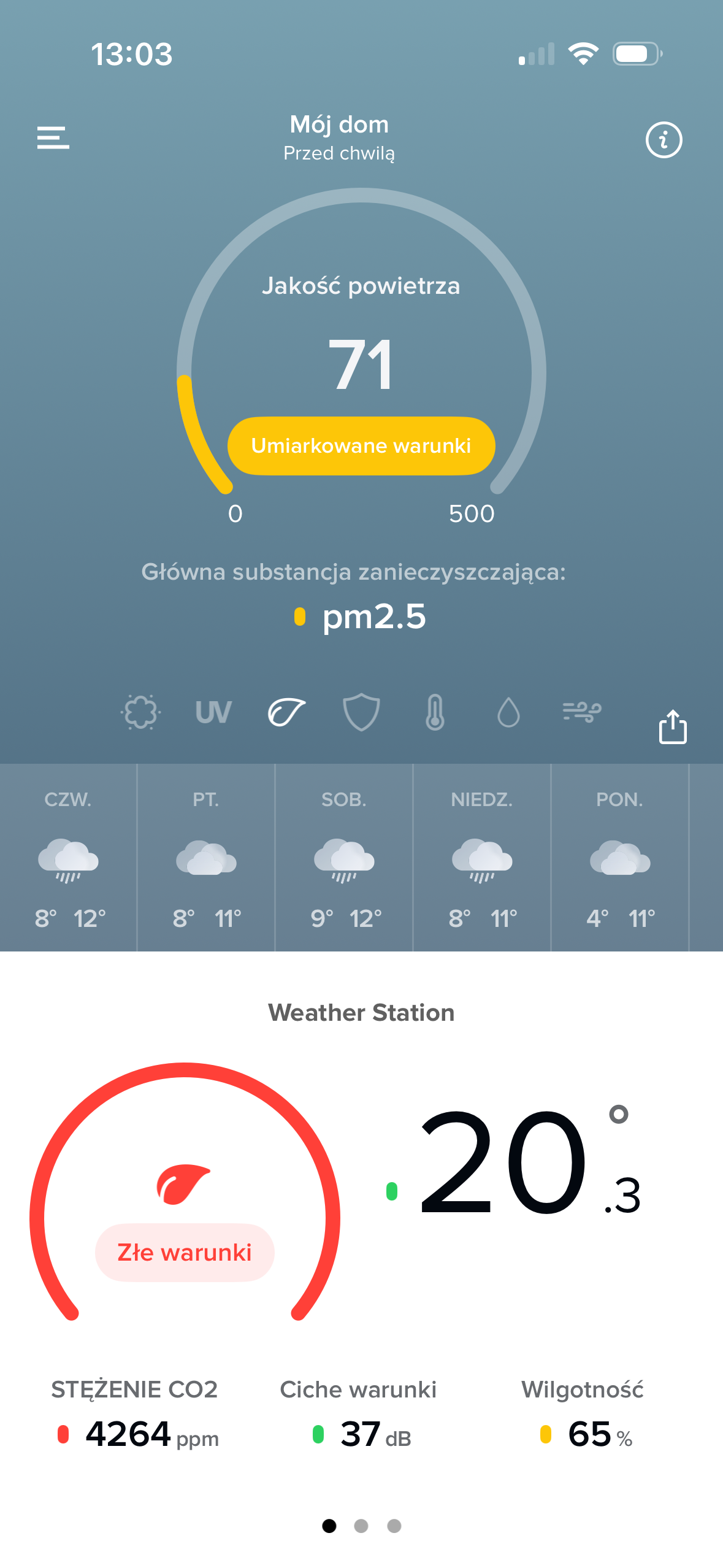Open the info icon

click(664, 140)
